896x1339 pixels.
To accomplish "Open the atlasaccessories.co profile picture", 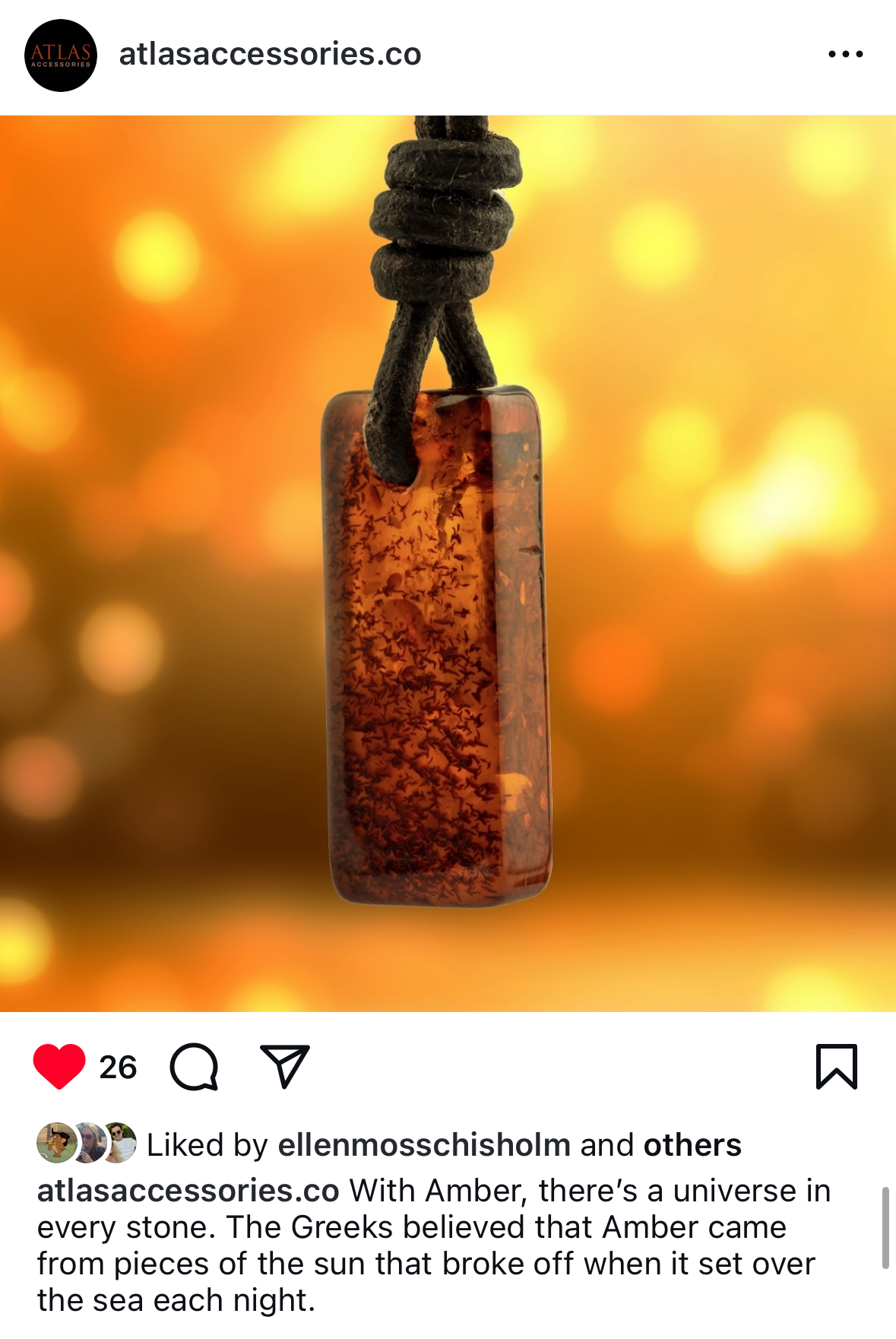I will 61,56.
